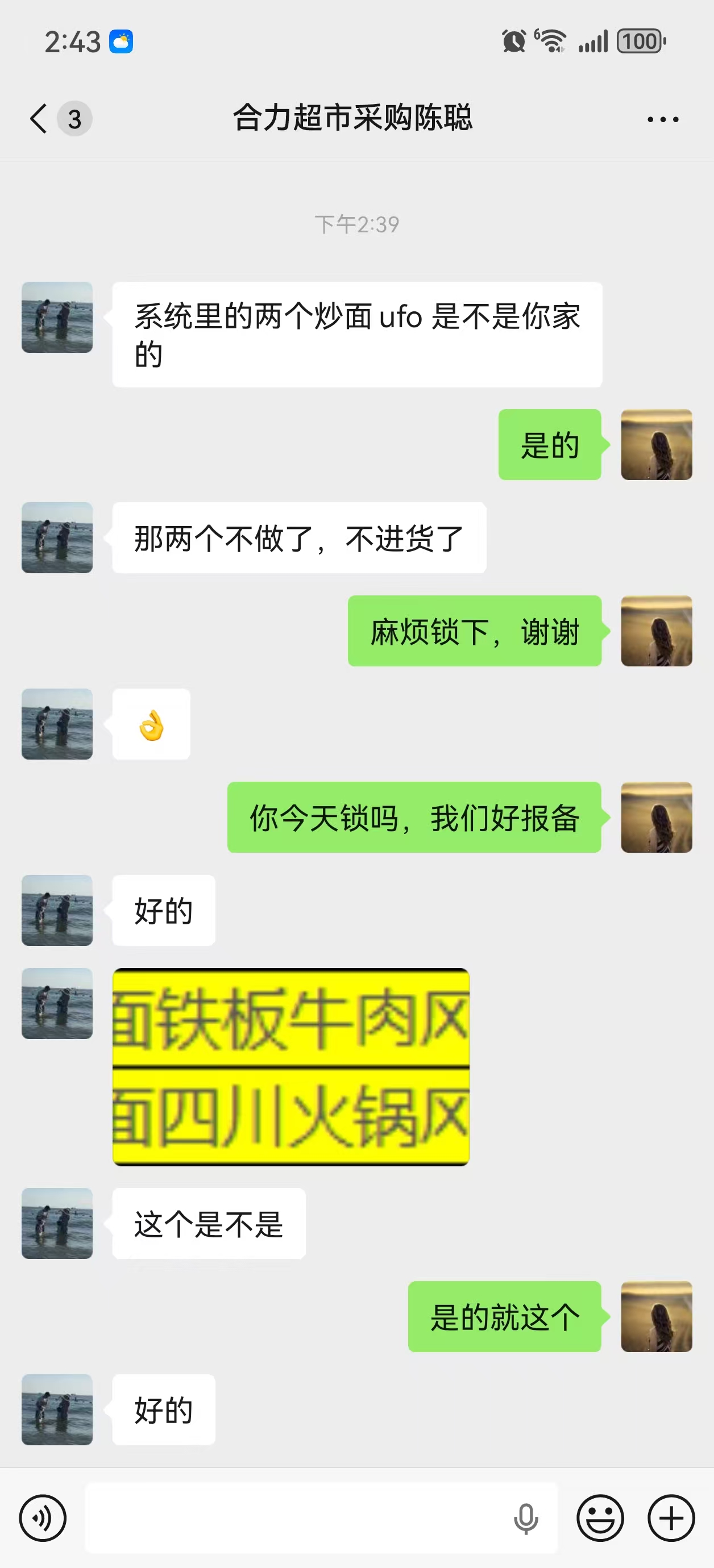Switch to voice message input

43,1517
